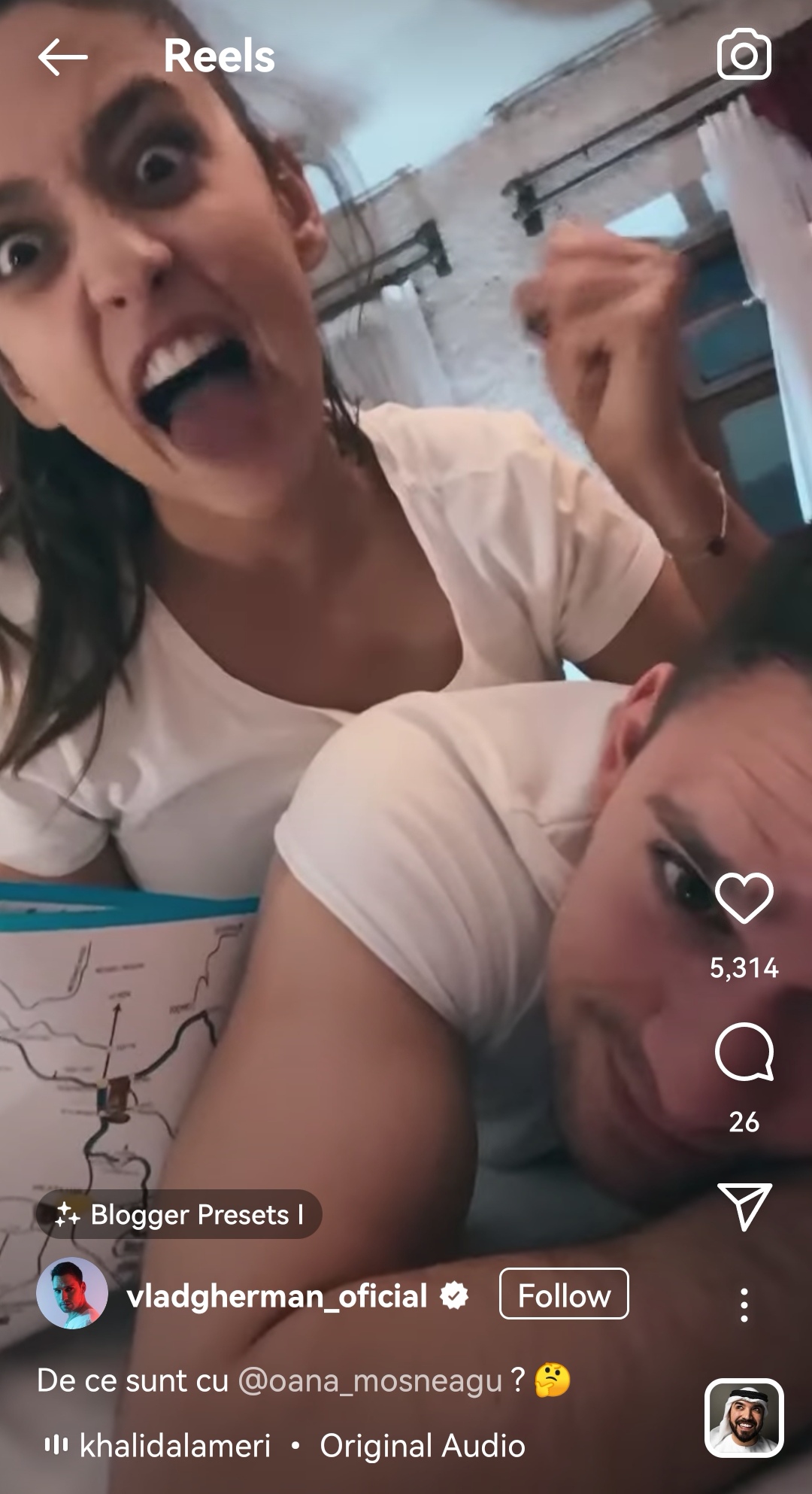The width and height of the screenshot is (812, 1494).
Task: Like this reel with the heart icon
Action: (744, 898)
